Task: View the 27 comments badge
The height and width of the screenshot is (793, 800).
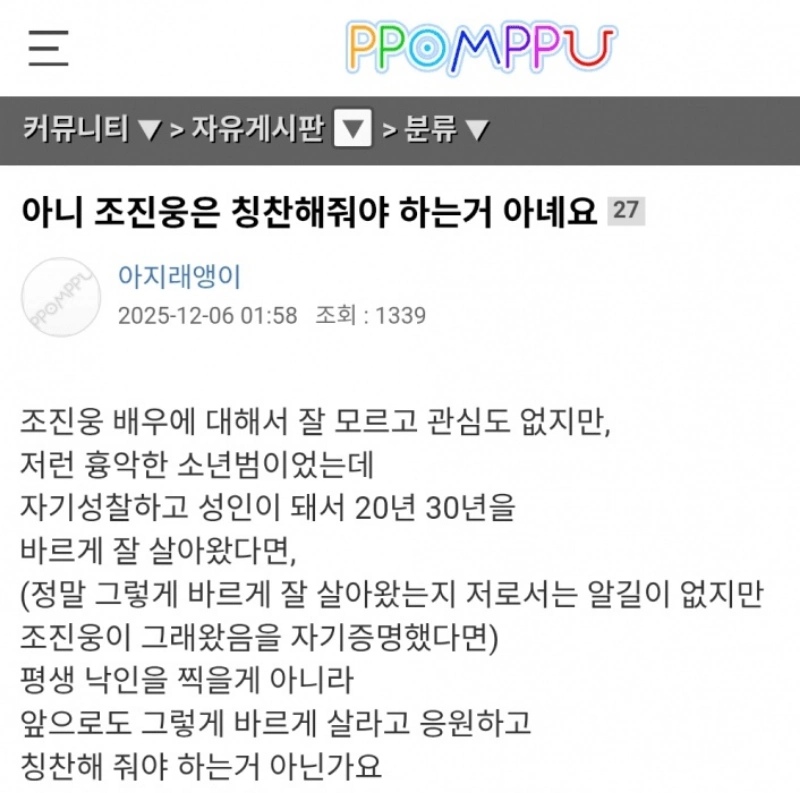Action: coord(625,211)
